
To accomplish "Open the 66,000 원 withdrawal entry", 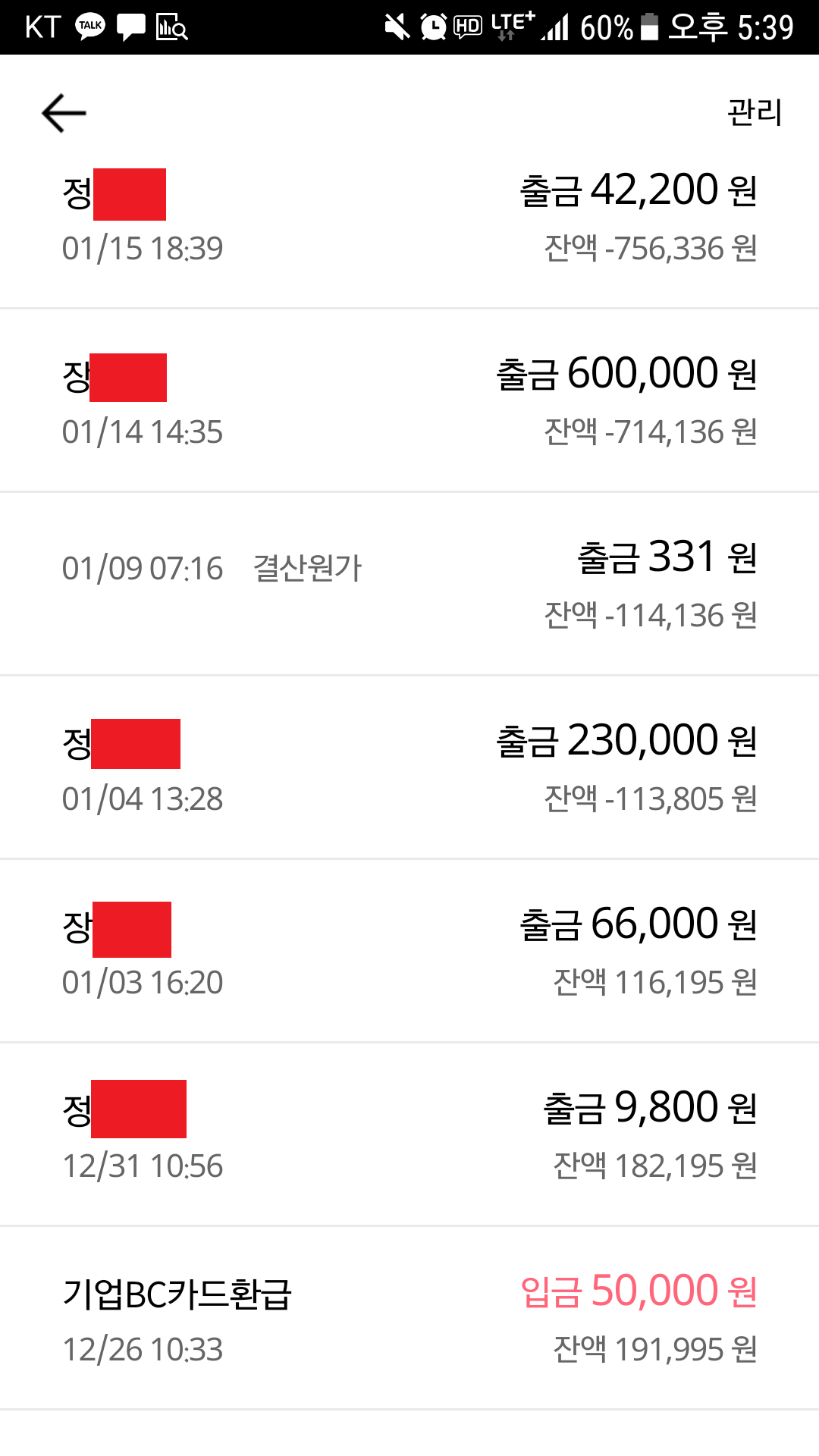I will coord(409,951).
